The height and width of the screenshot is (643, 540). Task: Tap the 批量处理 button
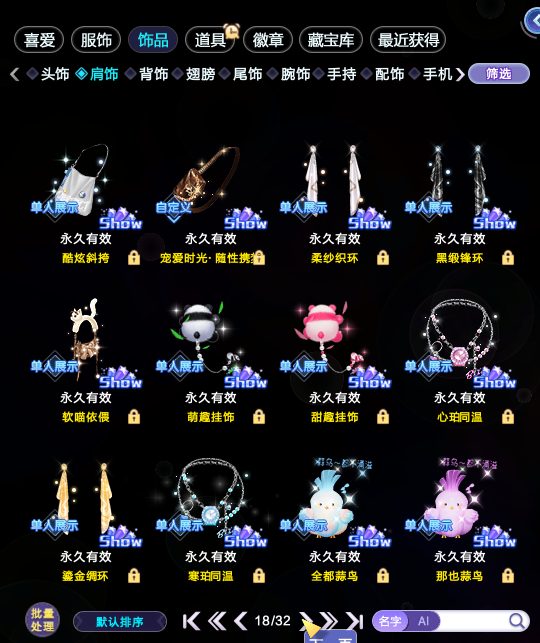42,620
